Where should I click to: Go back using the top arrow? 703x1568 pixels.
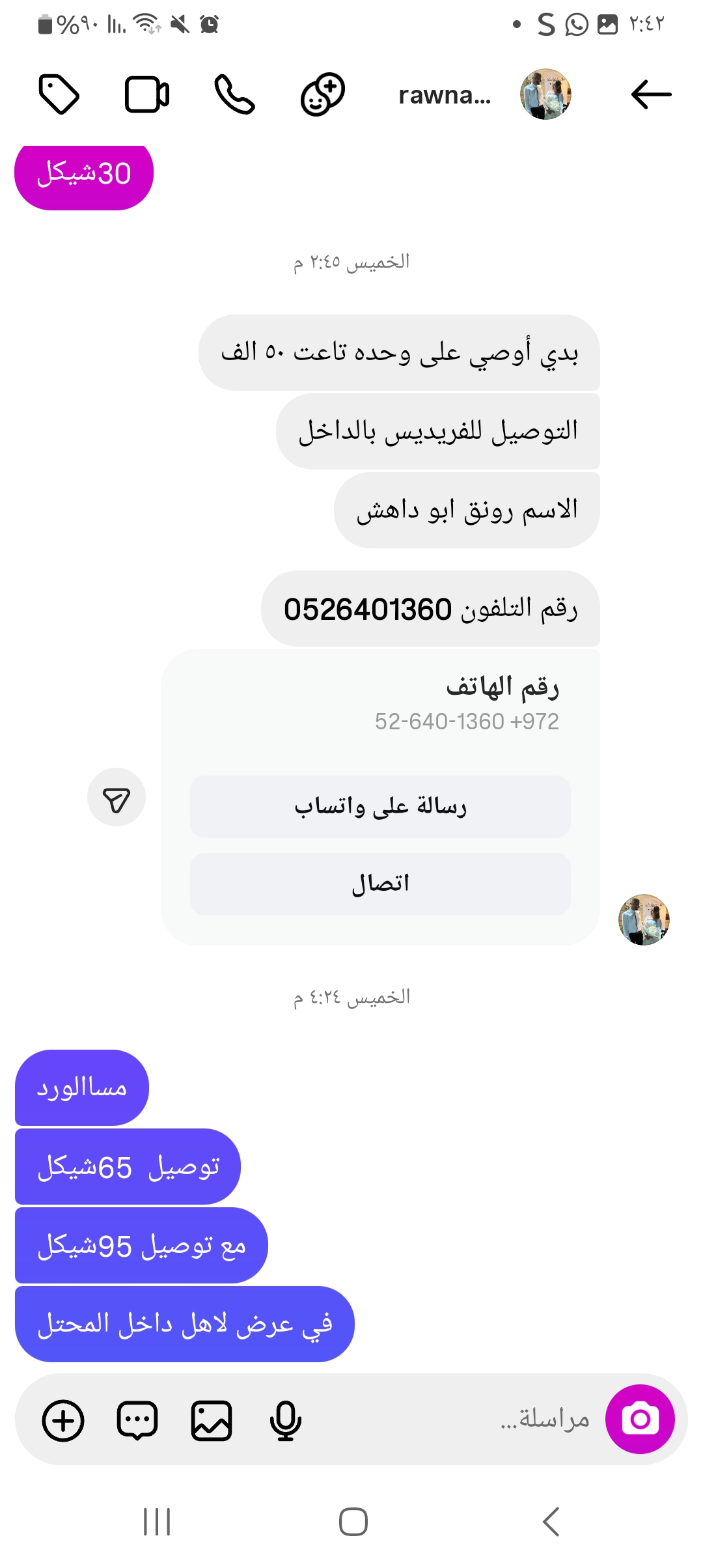(x=651, y=95)
